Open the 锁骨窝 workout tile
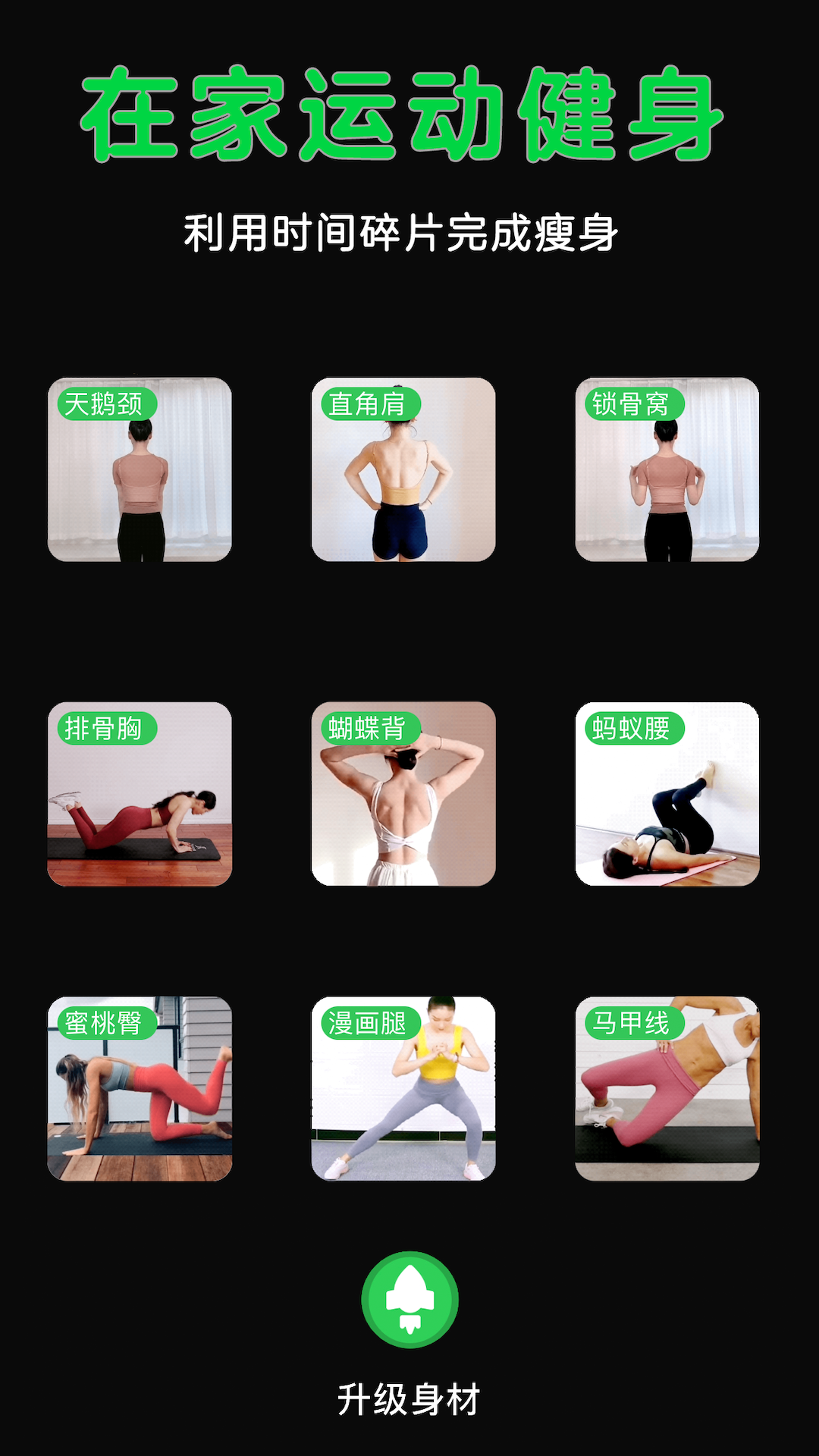819x1456 pixels. pyautogui.click(x=667, y=469)
